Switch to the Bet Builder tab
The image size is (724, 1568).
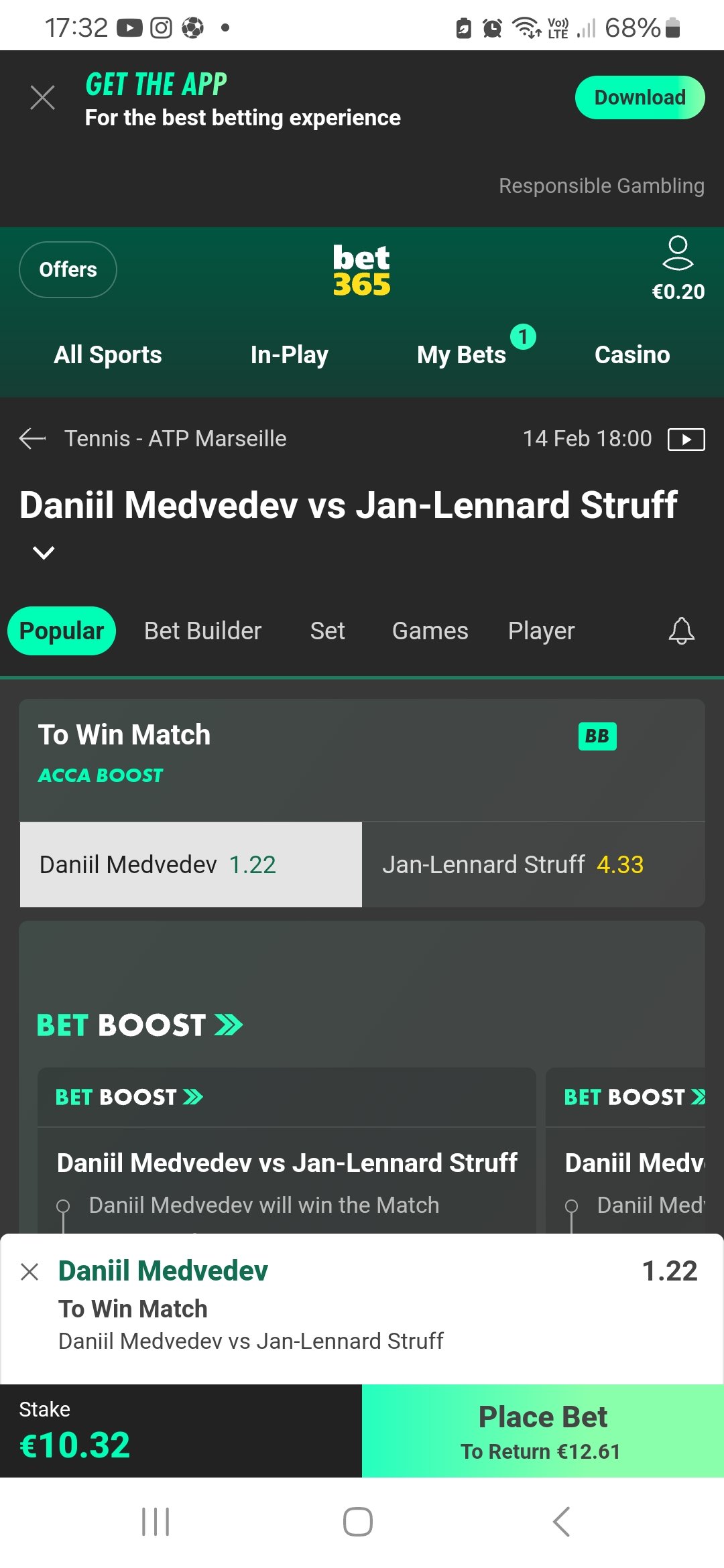(x=202, y=631)
